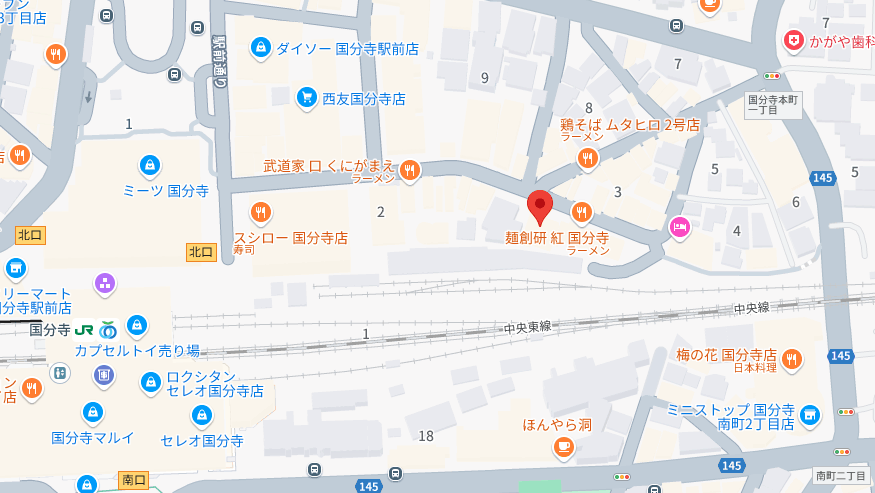Open ダイソー 国分寺駅前店 shop marker
Viewport: 875px width, 493px height.
point(260,47)
